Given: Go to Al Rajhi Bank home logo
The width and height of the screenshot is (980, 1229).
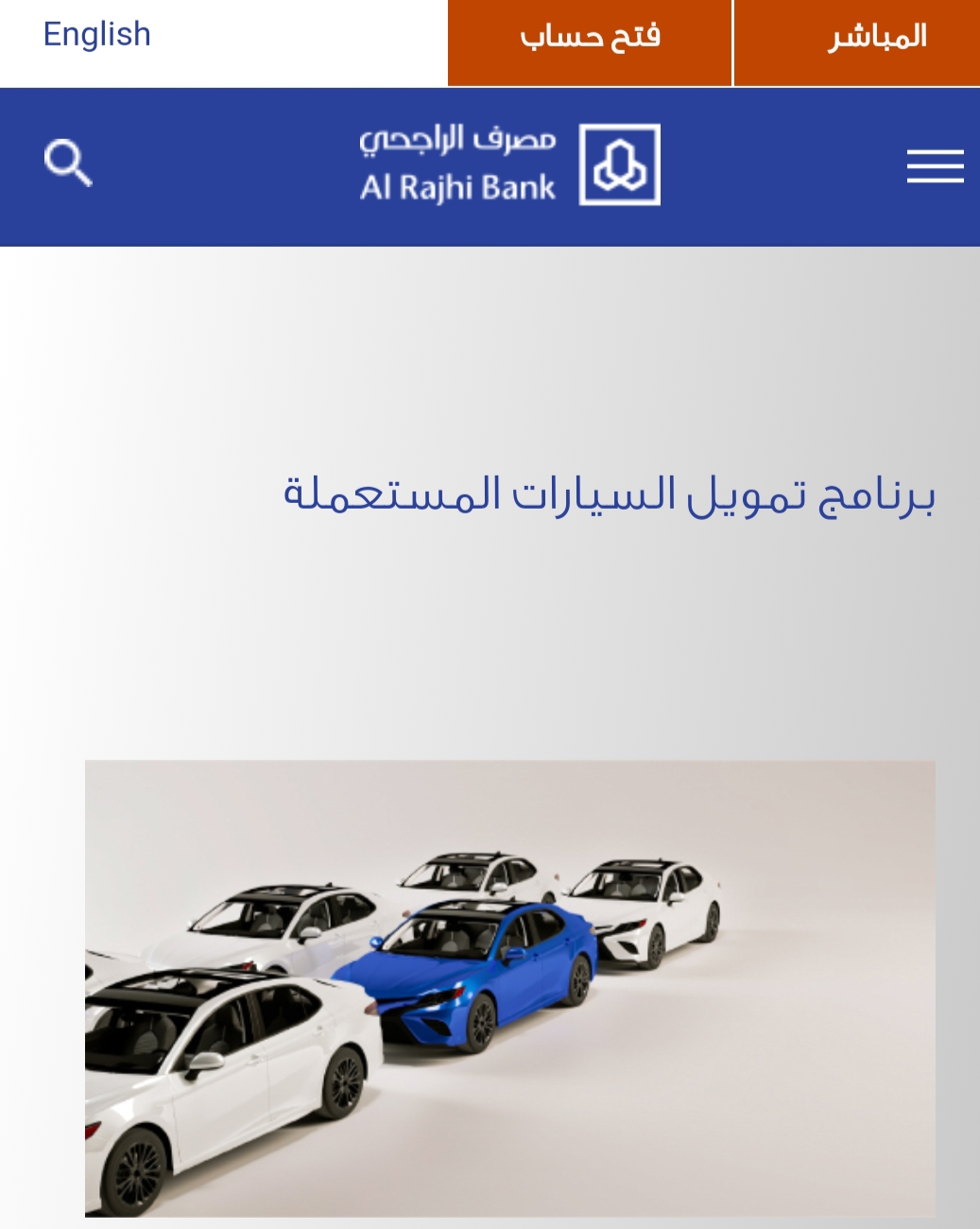Looking at the screenshot, I should click(x=509, y=164).
